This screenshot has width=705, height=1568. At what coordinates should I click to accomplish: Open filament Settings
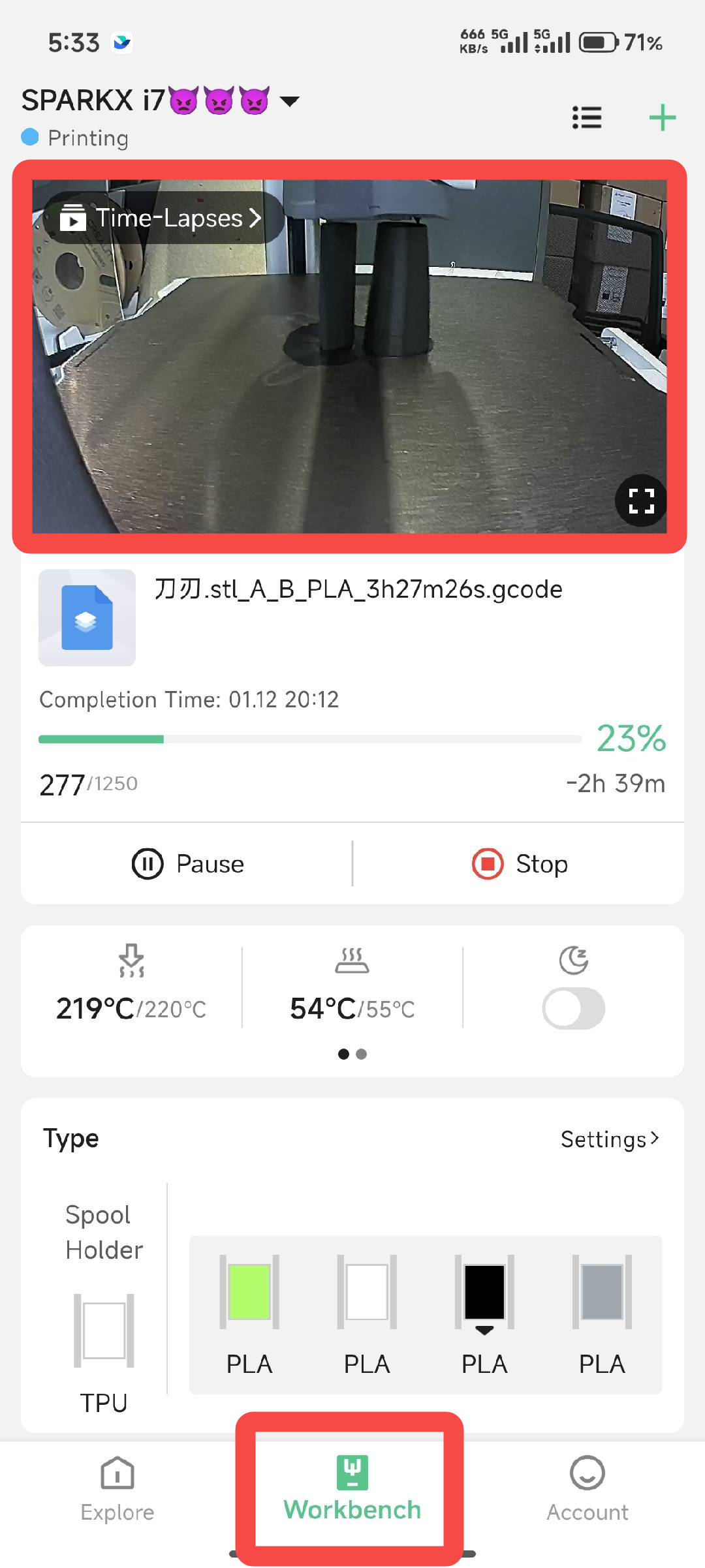point(610,1139)
